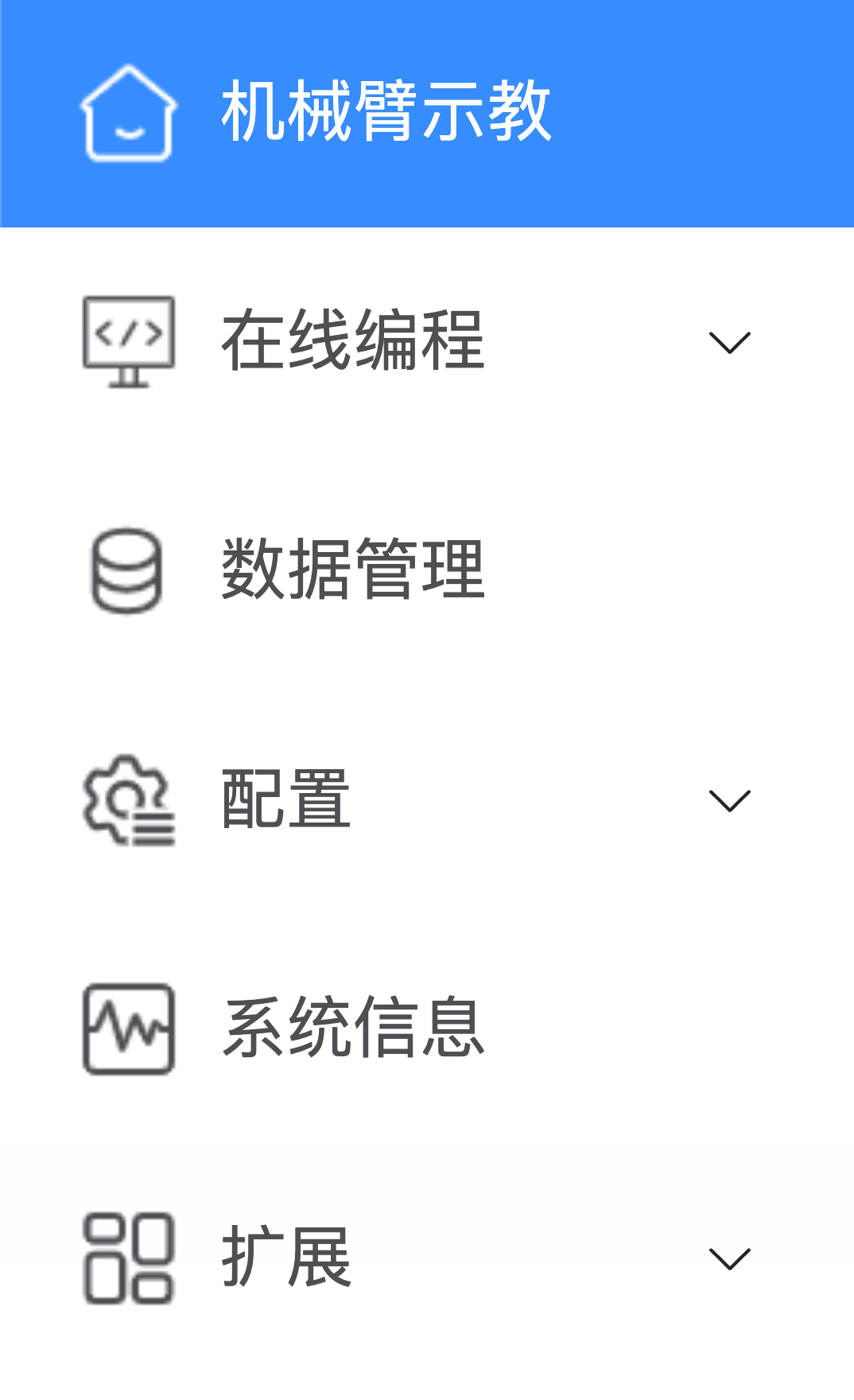Open the 机械臂示教 menu item
The height and width of the screenshot is (1400, 854).
(386, 112)
